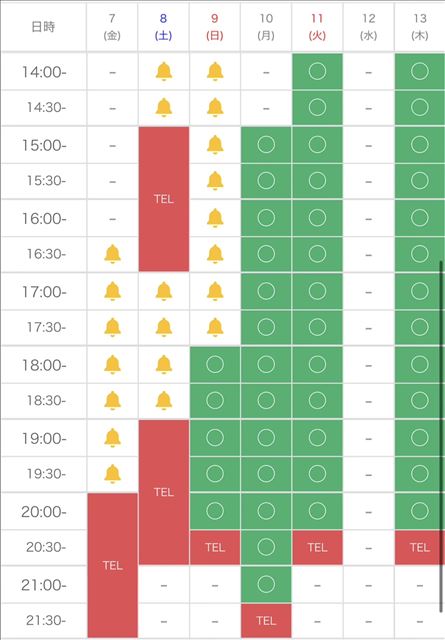Set availability alert for 16:30 Friday the 7th
This screenshot has width=445, height=640.
point(112,254)
